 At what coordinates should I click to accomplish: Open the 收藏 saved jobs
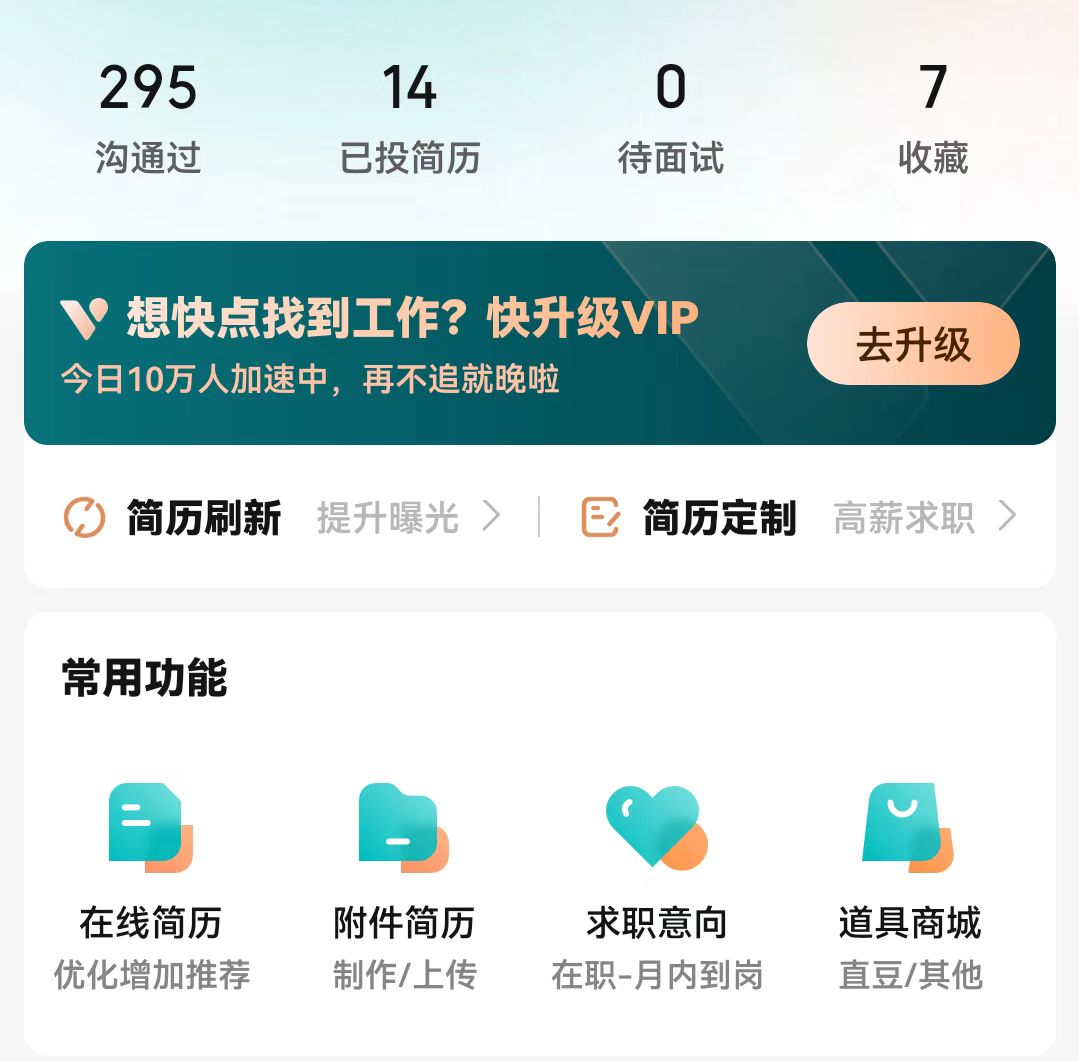pyautogui.click(x=933, y=118)
